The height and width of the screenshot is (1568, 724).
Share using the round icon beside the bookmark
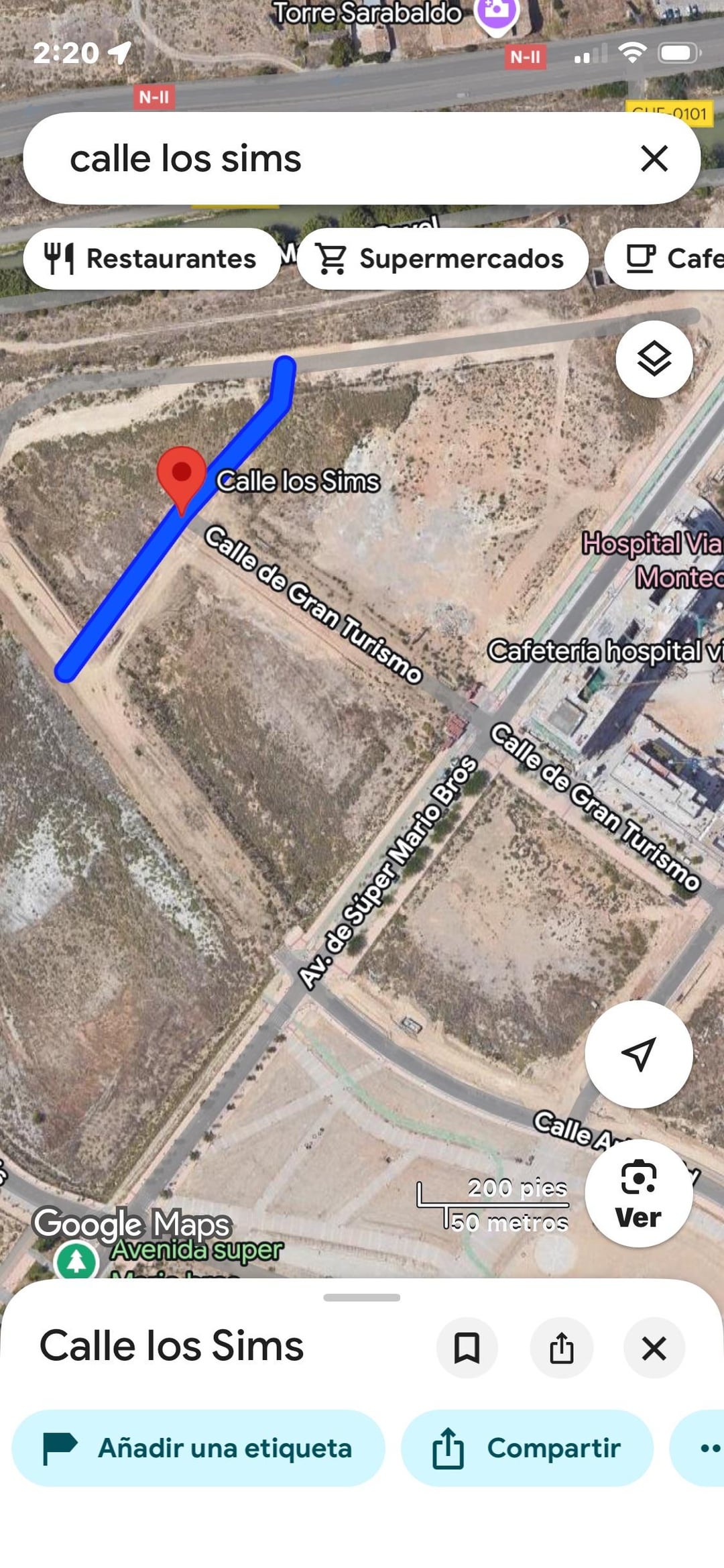[561, 1348]
